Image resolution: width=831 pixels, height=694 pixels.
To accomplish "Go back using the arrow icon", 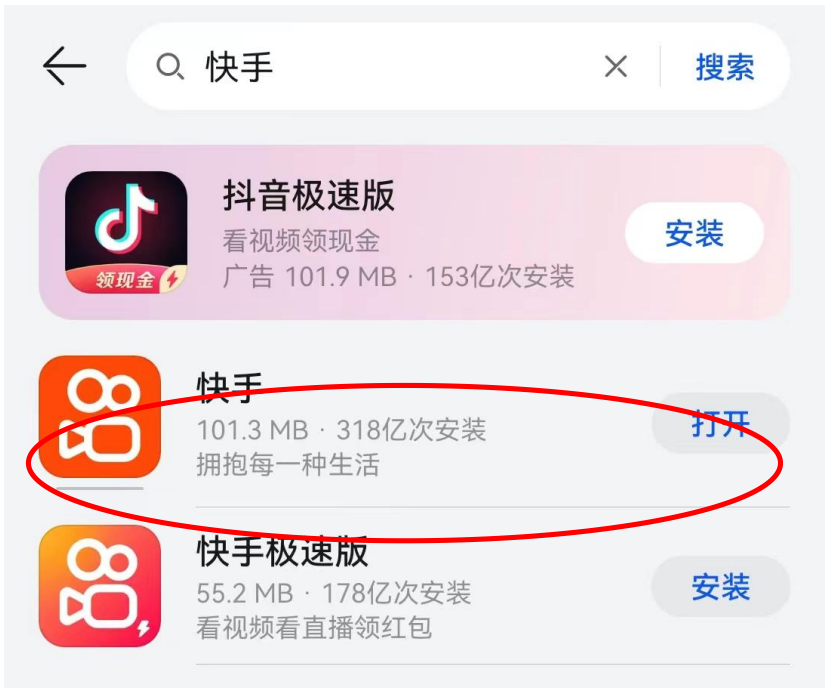I will [65, 67].
